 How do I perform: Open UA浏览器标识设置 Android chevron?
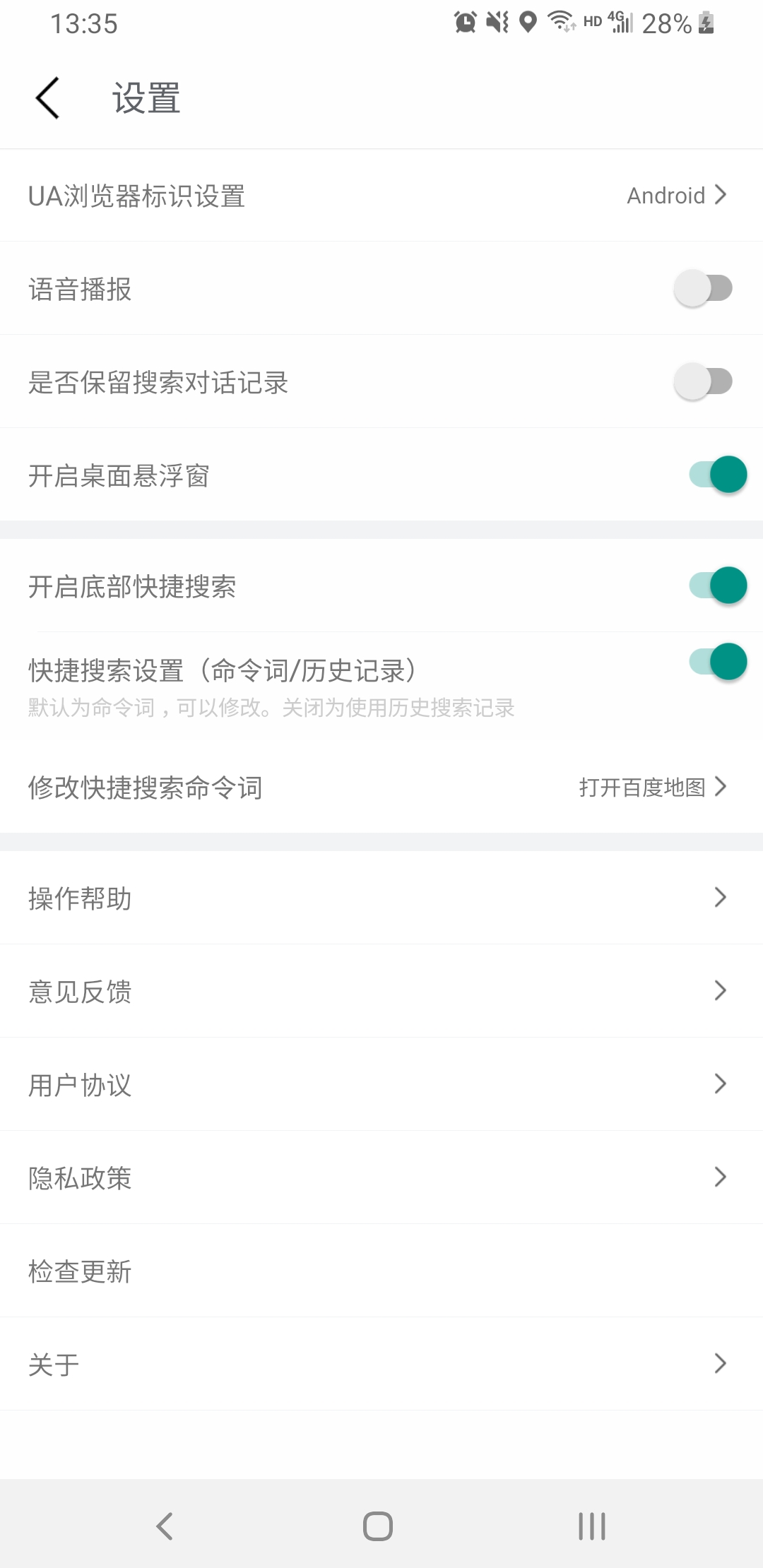click(x=721, y=195)
